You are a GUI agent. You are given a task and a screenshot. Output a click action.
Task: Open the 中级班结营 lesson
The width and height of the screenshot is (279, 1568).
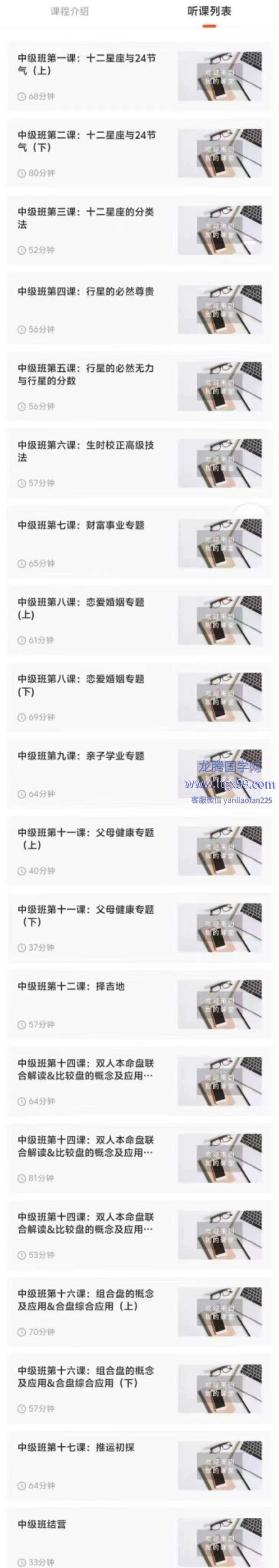click(43, 1524)
